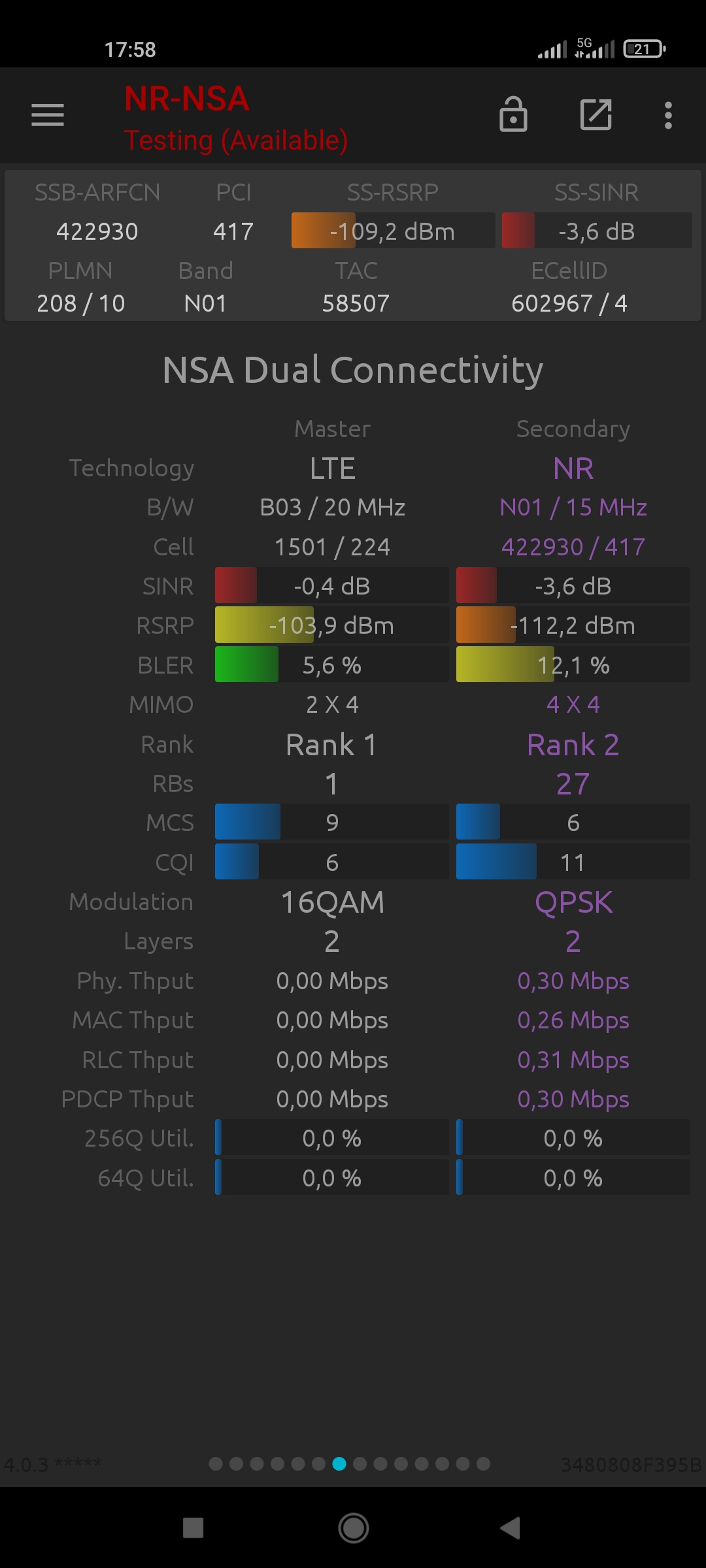Tap the external-link share icon
The height and width of the screenshot is (1568, 706).
(x=596, y=115)
